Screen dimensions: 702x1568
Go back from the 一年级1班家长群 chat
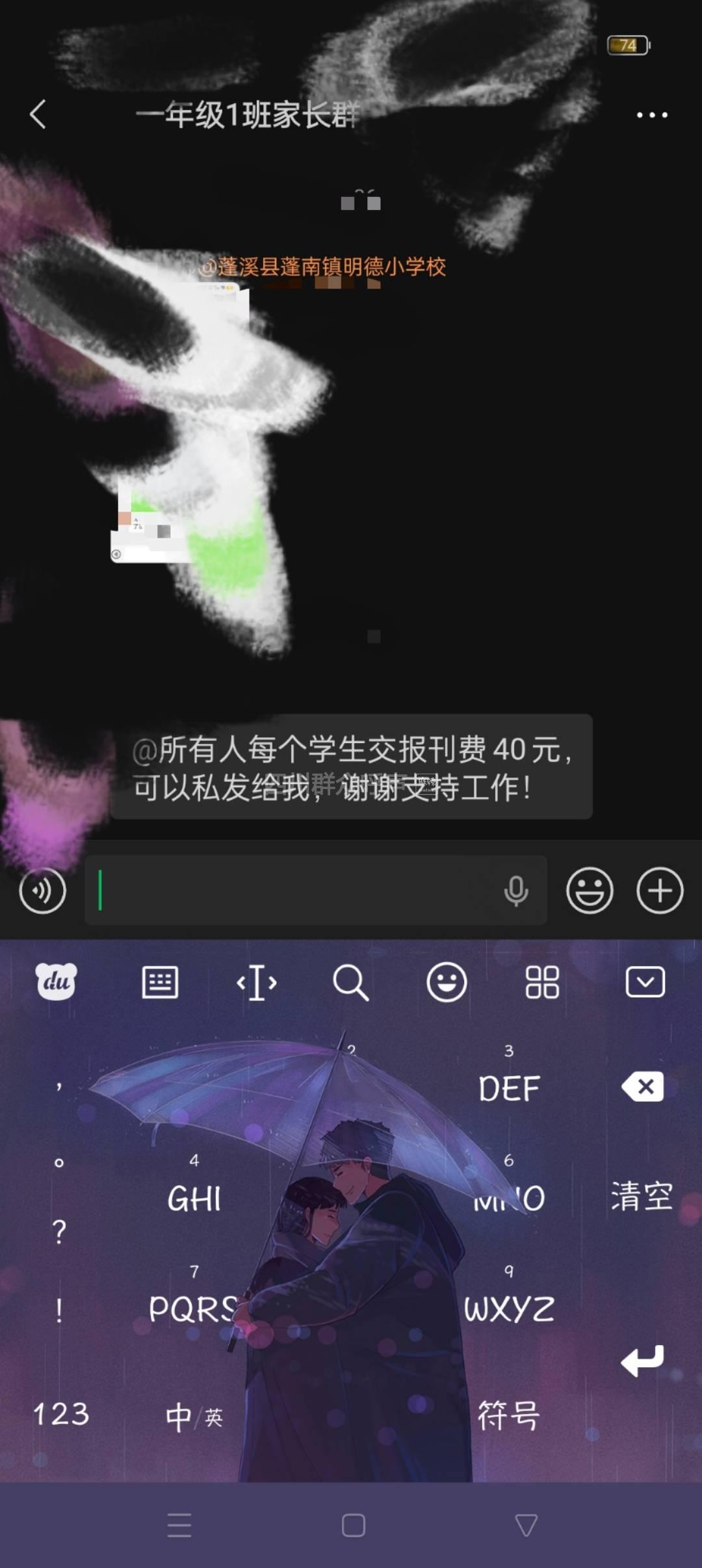pos(38,114)
